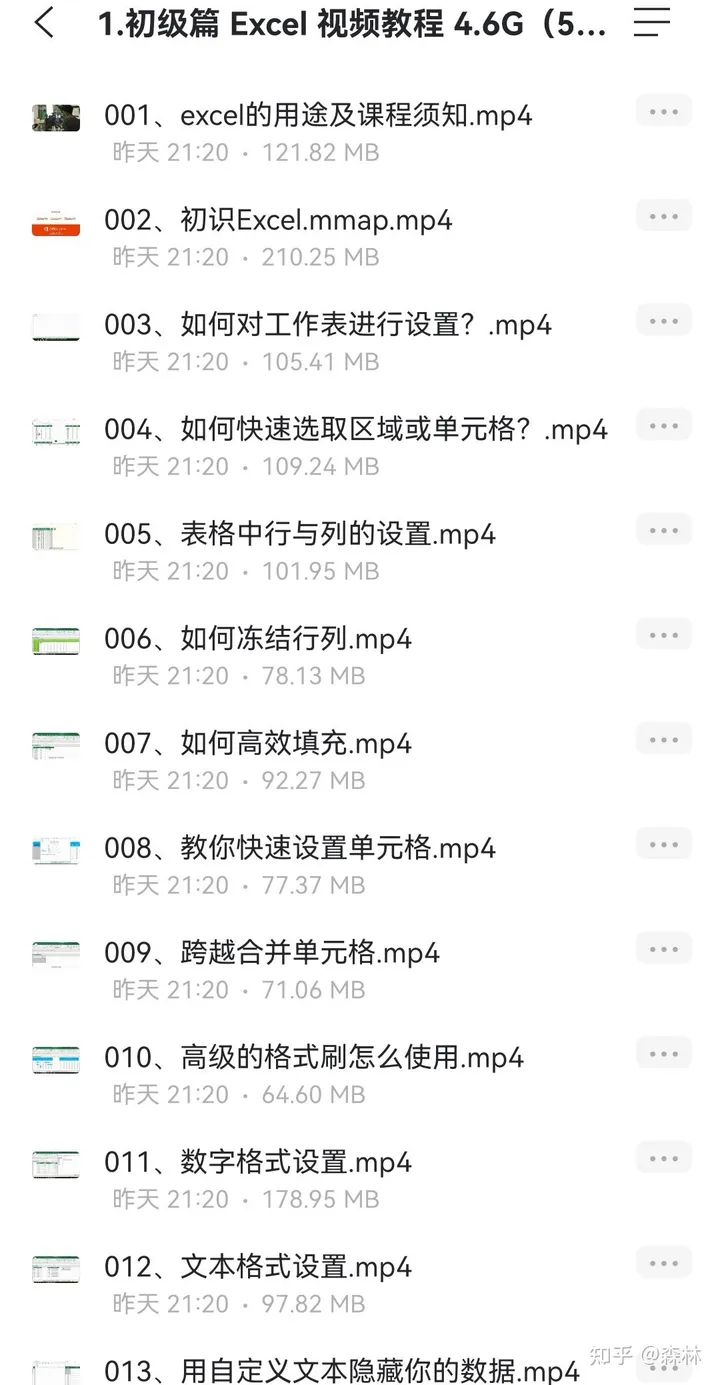720x1385 pixels.
Task: Open 008、教你快速设置单元格.mp4
Action: coord(299,849)
